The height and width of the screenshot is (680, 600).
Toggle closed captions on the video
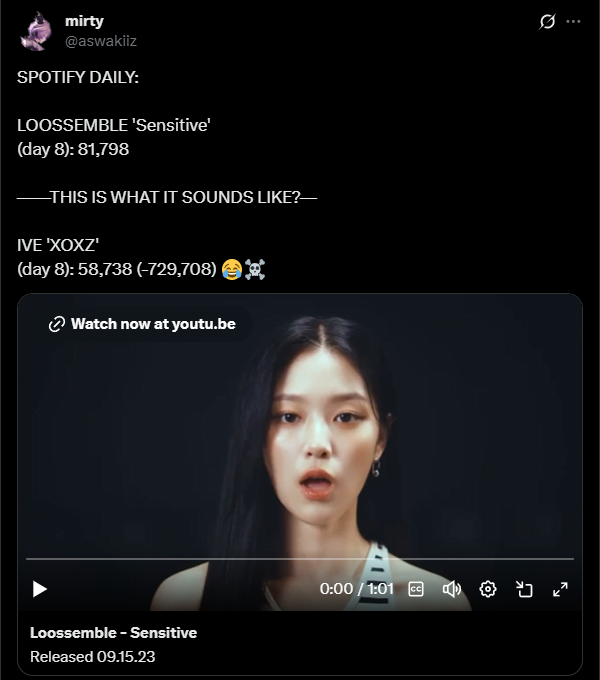(x=416, y=589)
